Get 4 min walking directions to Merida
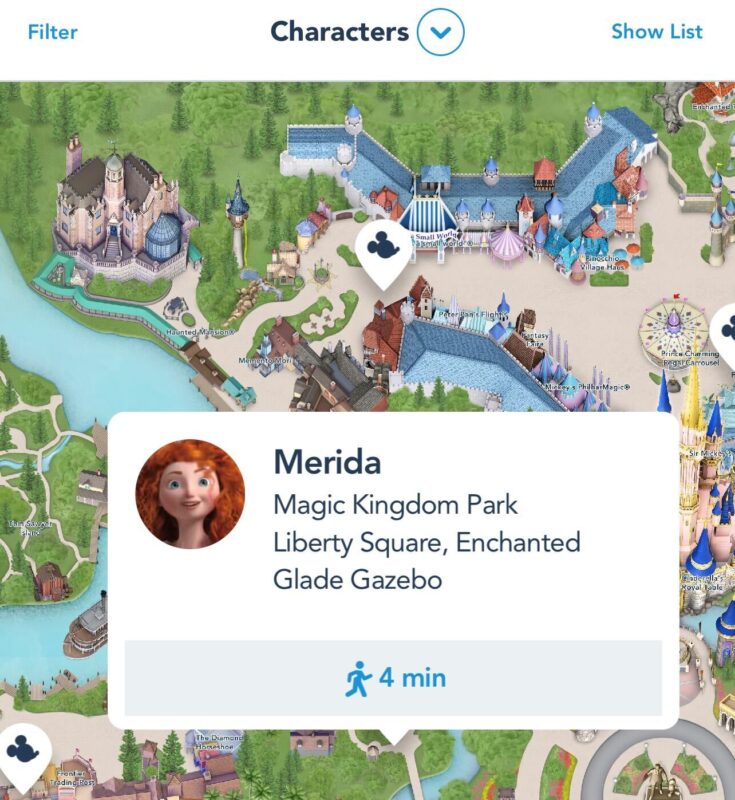Image resolution: width=735 pixels, height=800 pixels. (x=393, y=678)
